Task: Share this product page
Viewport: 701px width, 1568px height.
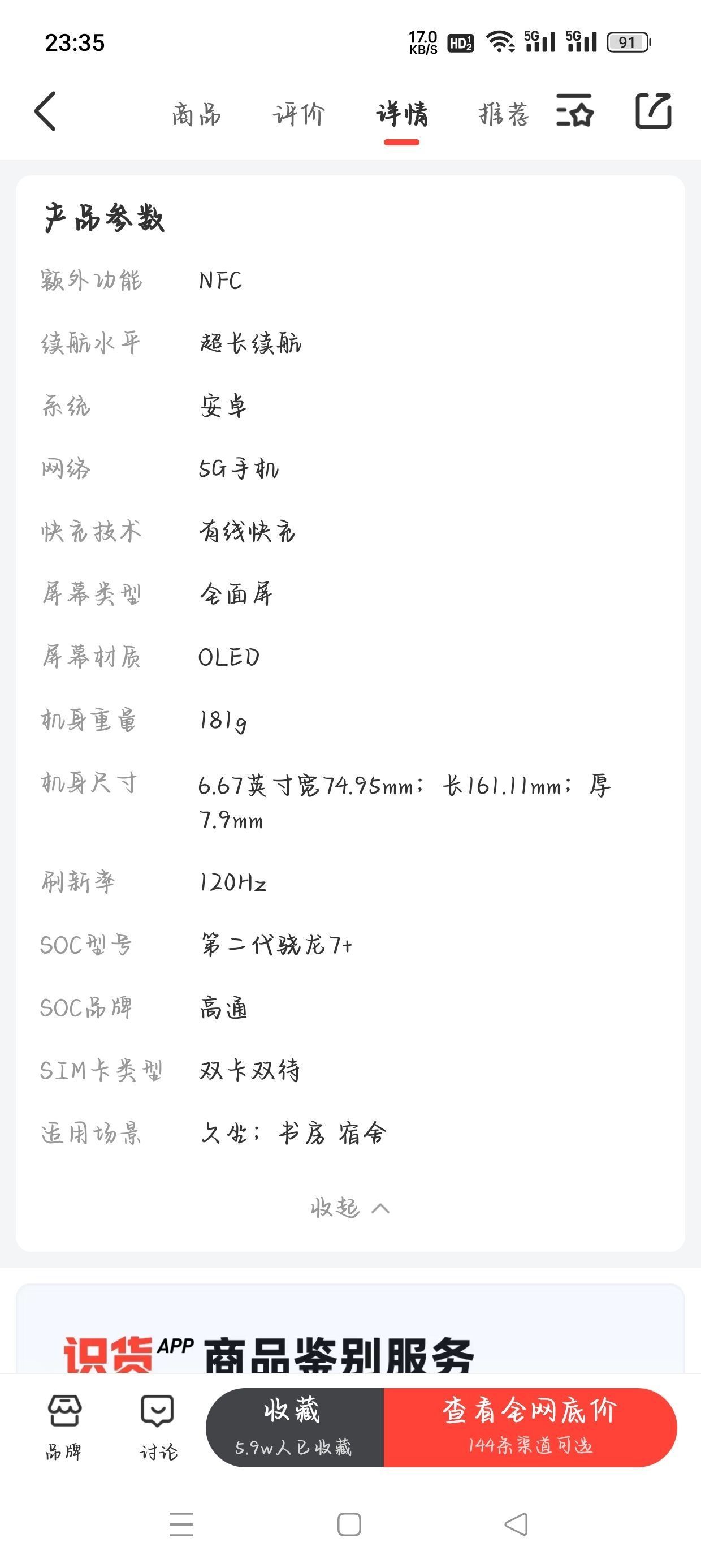Action: pos(653,111)
